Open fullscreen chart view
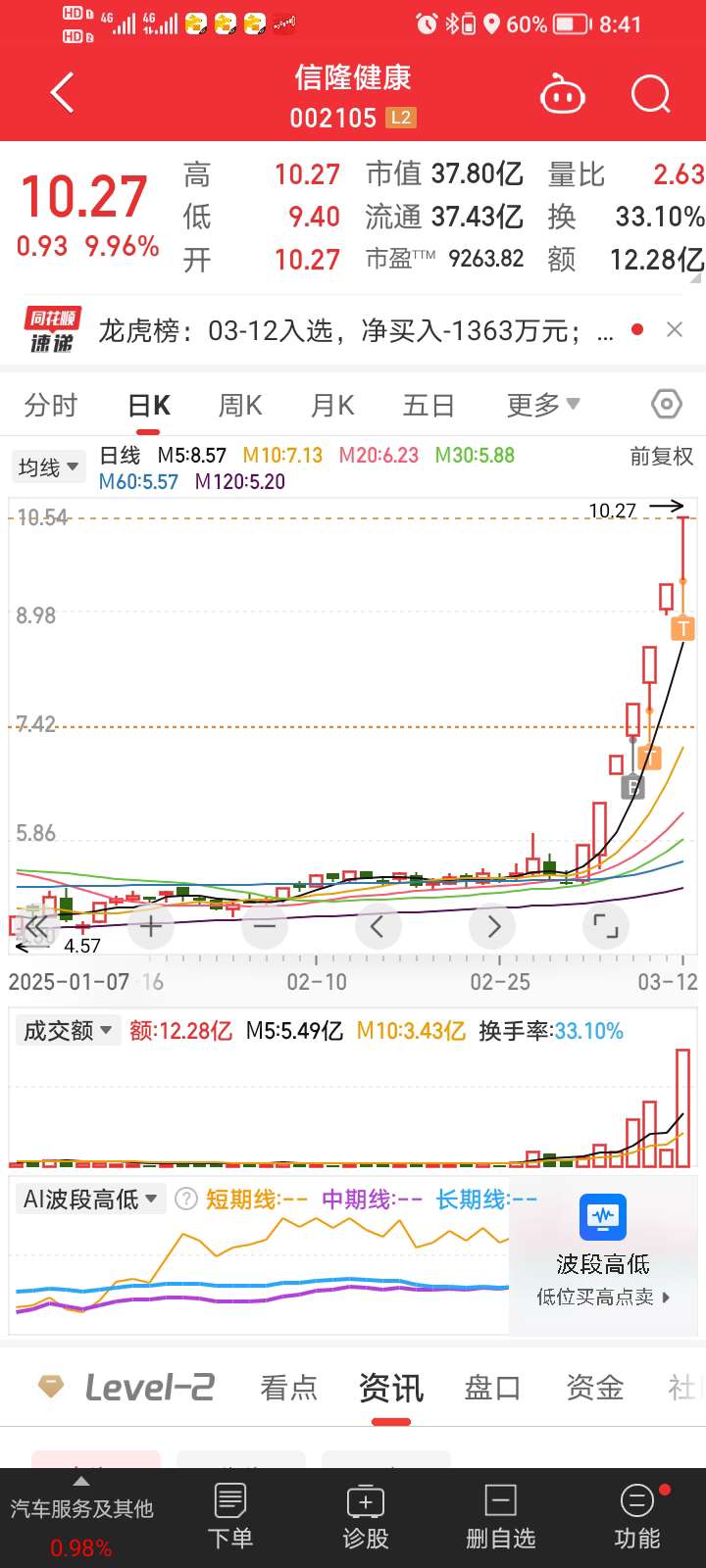 [605, 925]
